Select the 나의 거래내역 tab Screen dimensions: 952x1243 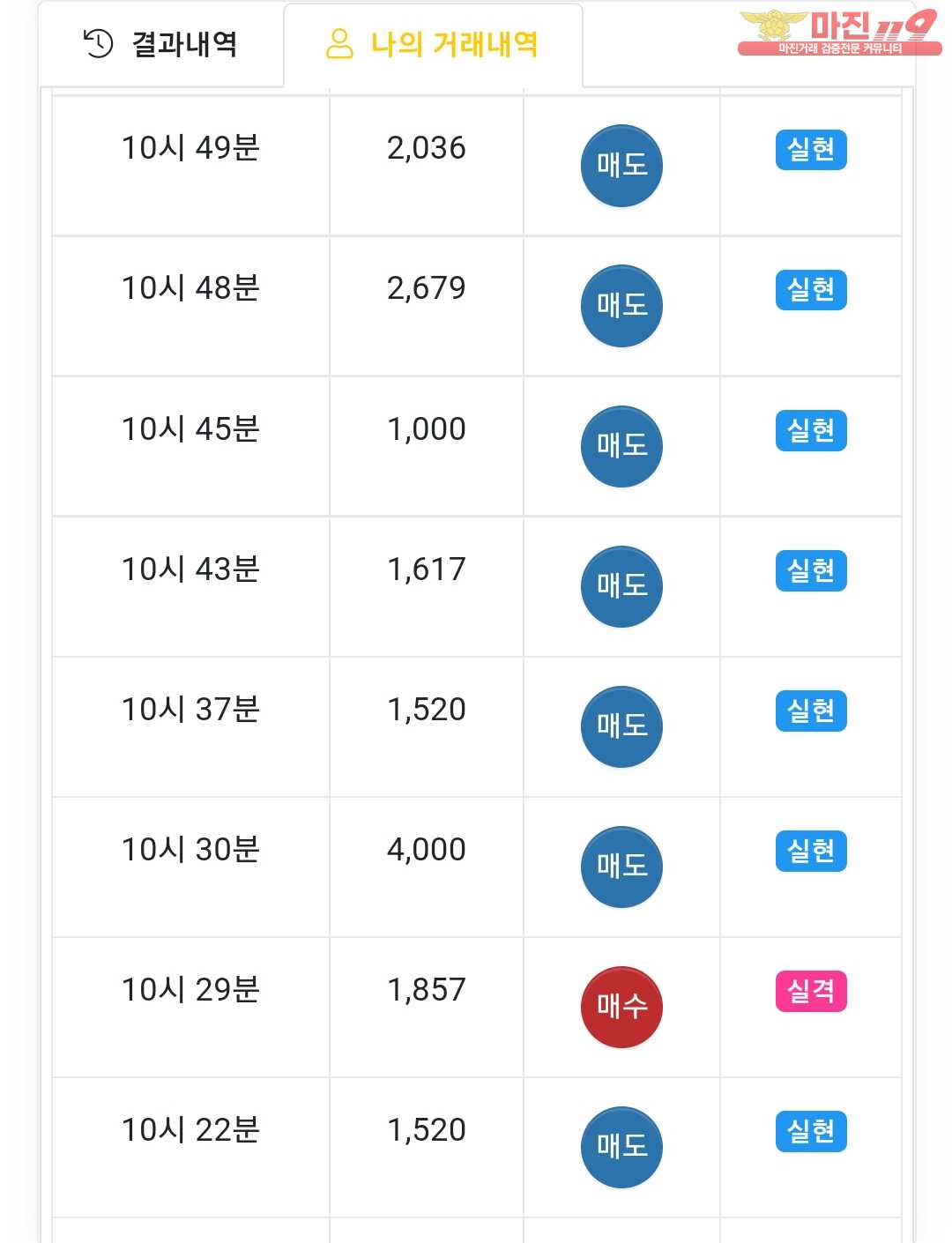(x=433, y=44)
